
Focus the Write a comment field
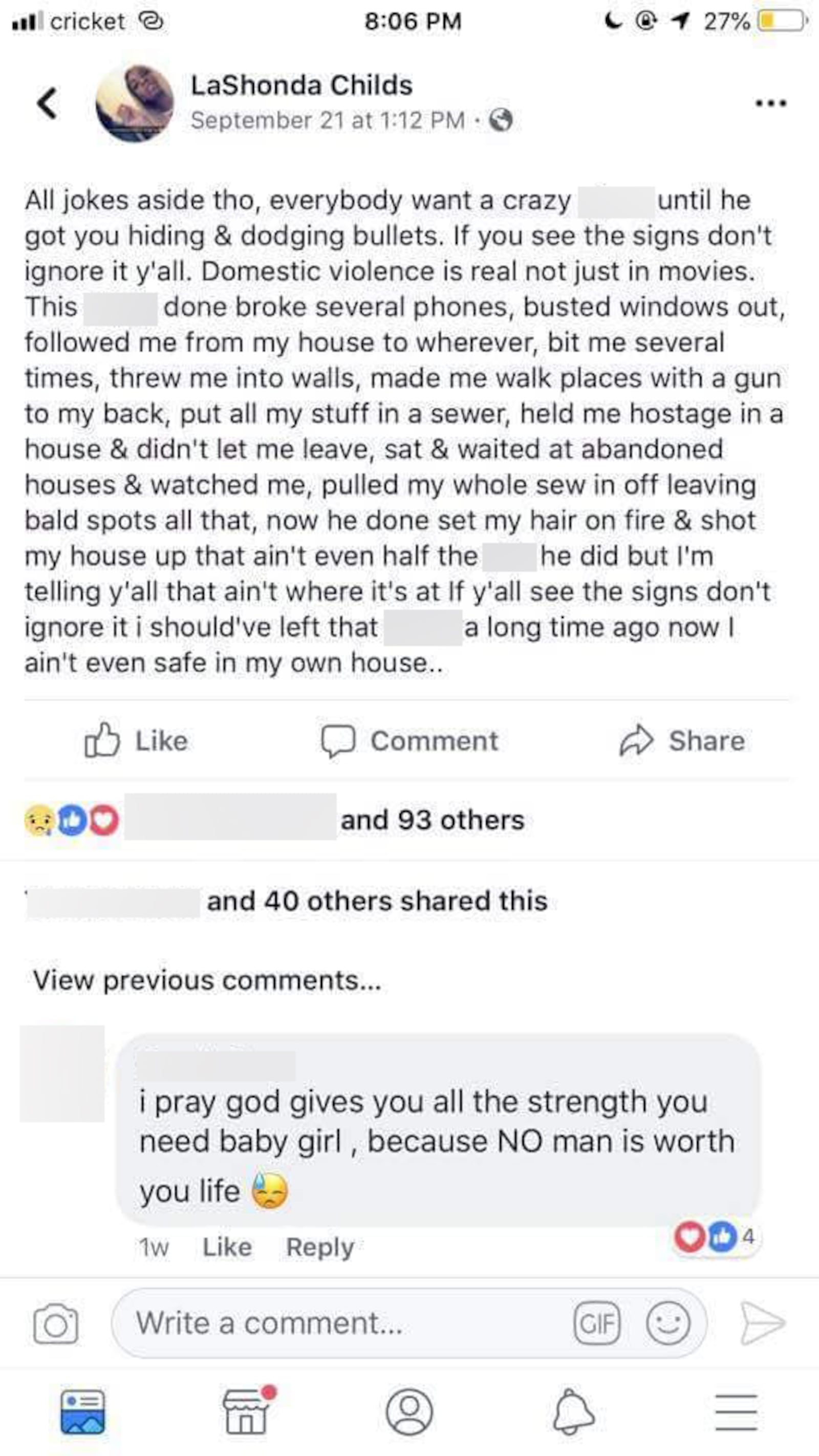339,1324
